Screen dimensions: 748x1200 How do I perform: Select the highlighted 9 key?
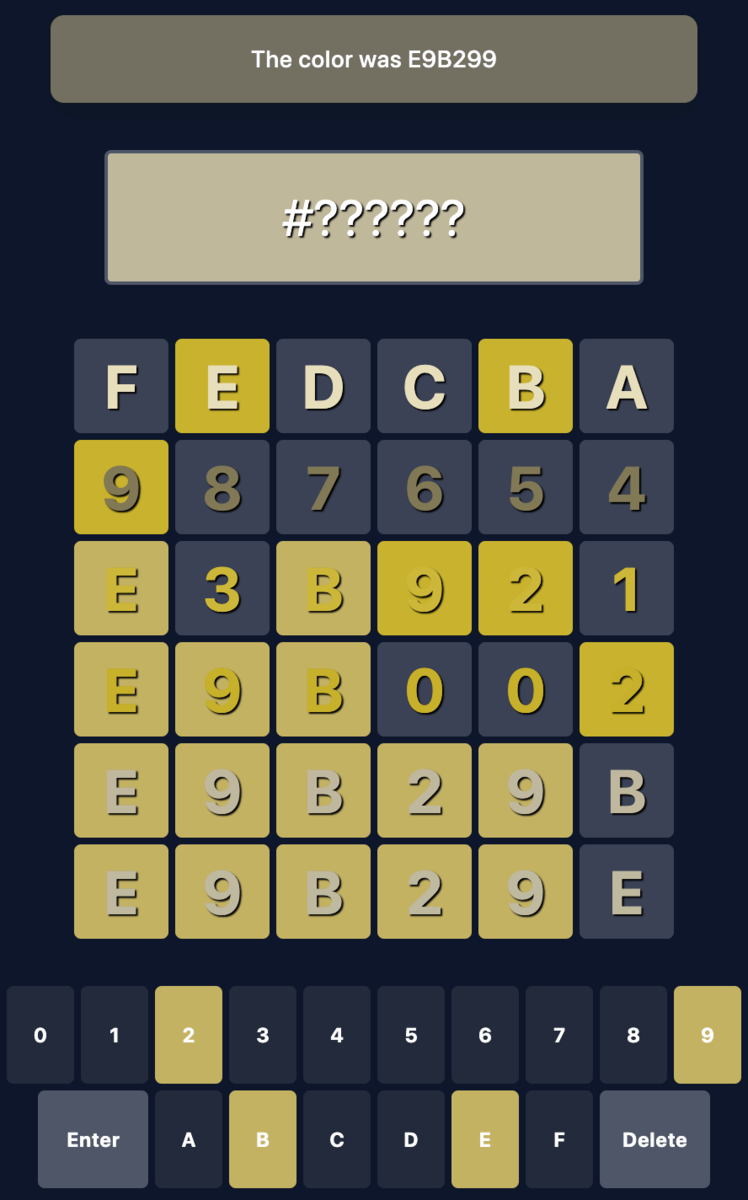pos(707,1035)
